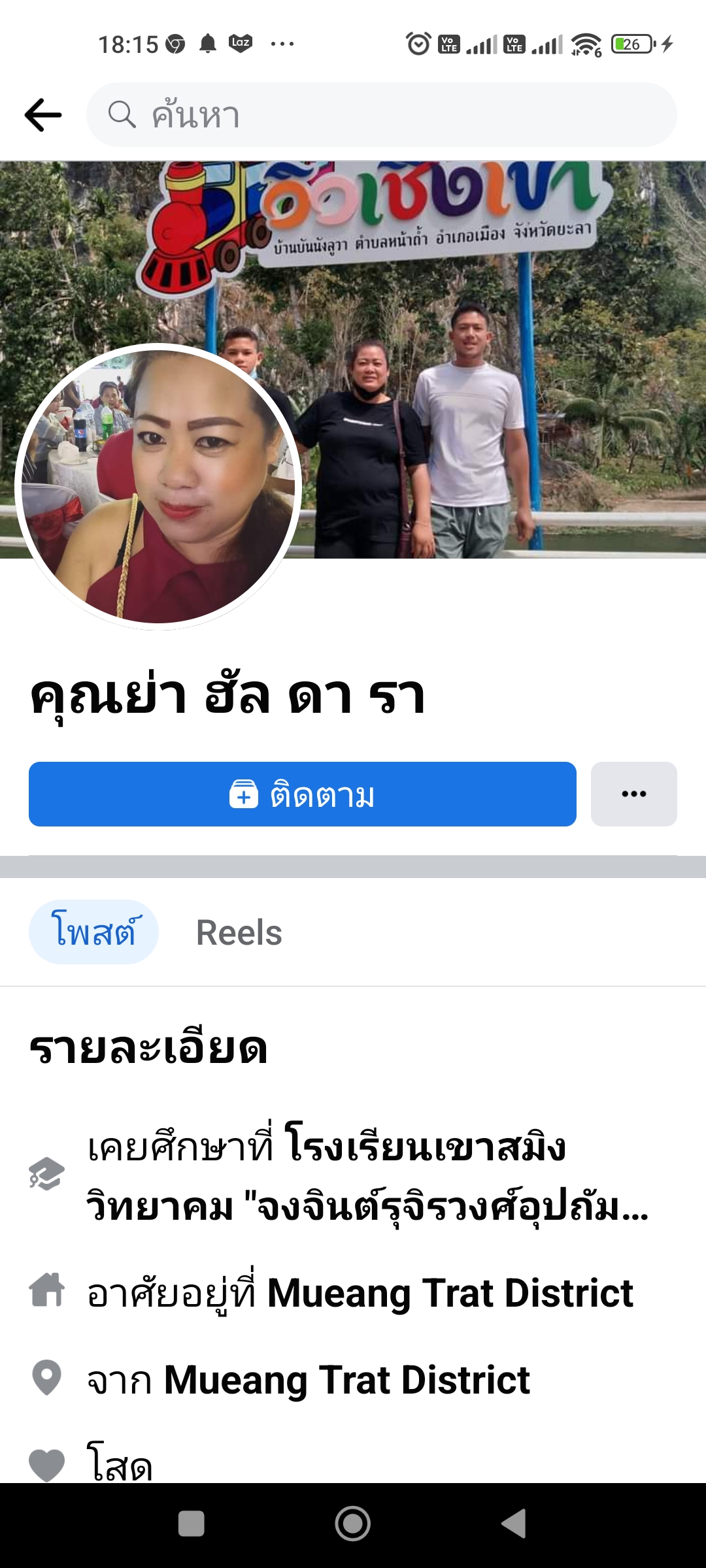Go to the system home screen

(352, 1524)
